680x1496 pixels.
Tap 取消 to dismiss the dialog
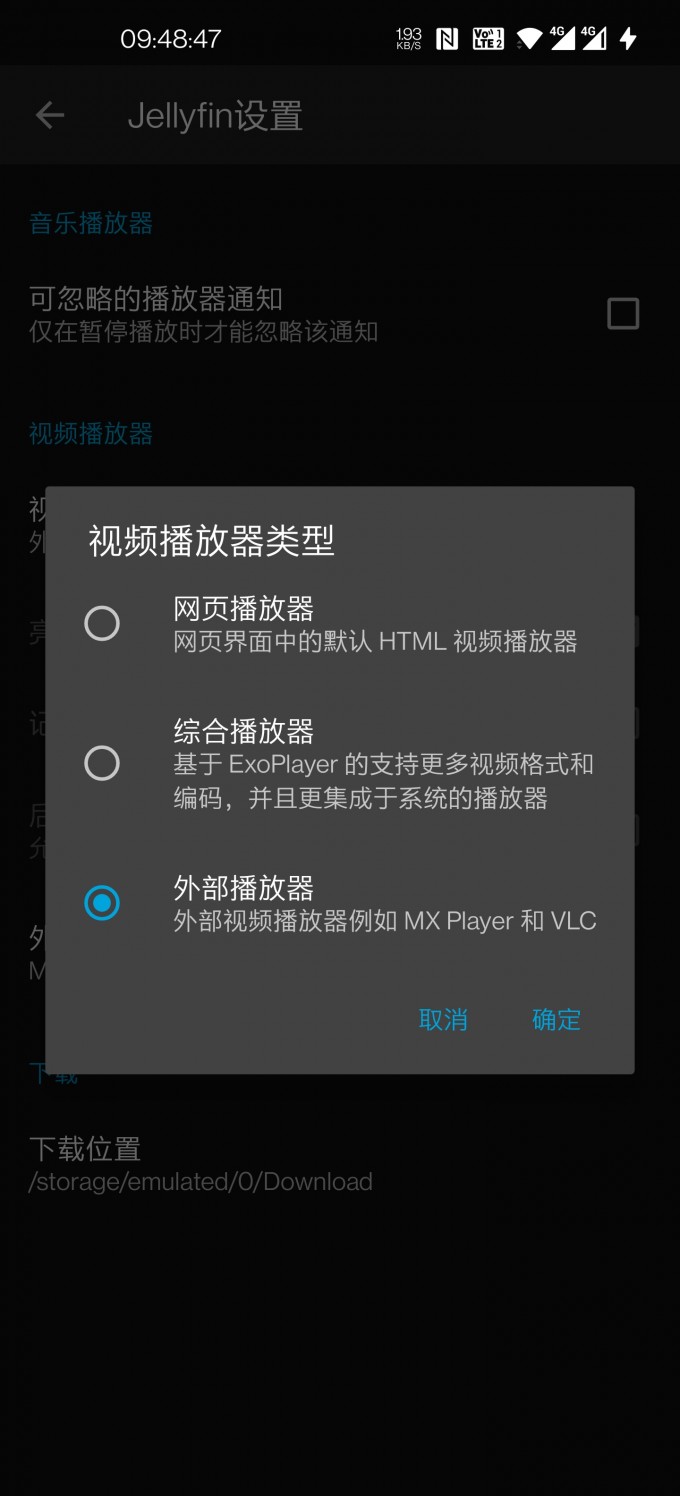[x=443, y=1020]
